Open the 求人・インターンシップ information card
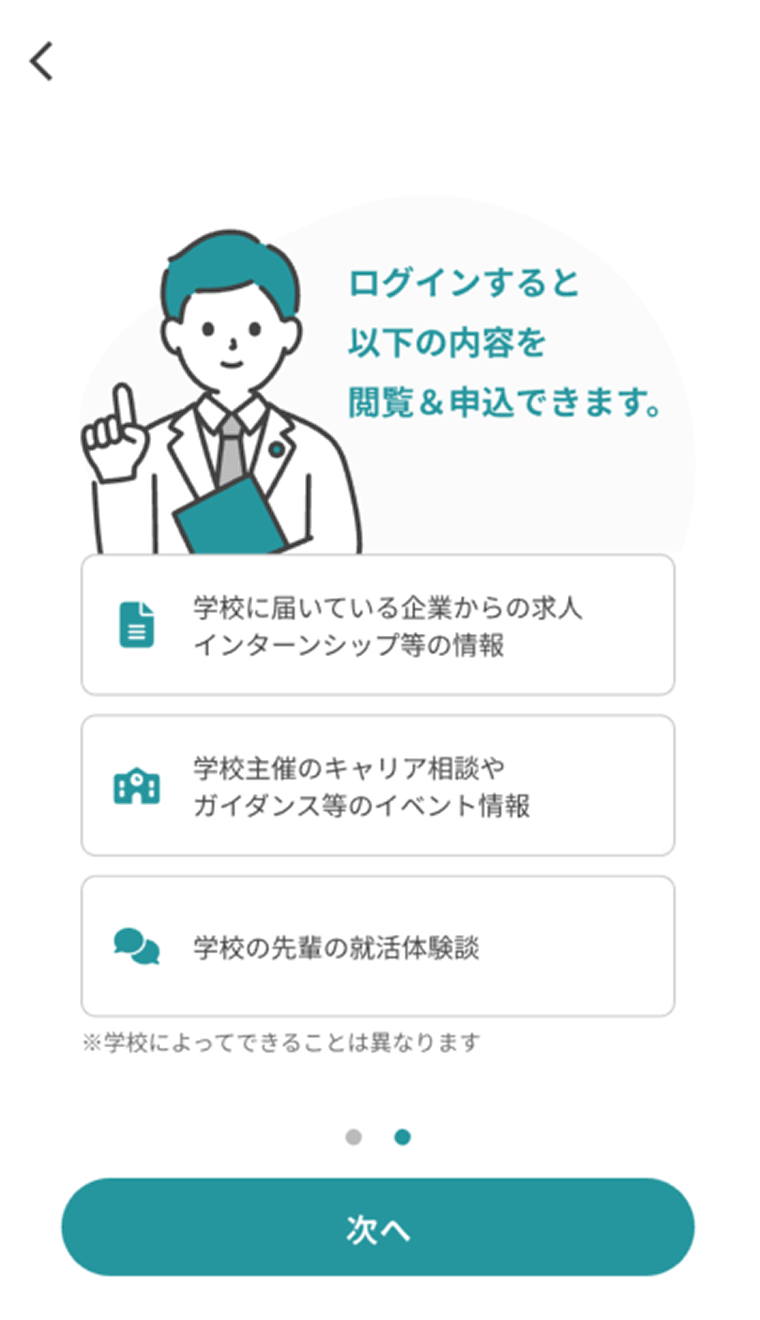Image resolution: width=760 pixels, height=1320 pixels. [x=378, y=625]
